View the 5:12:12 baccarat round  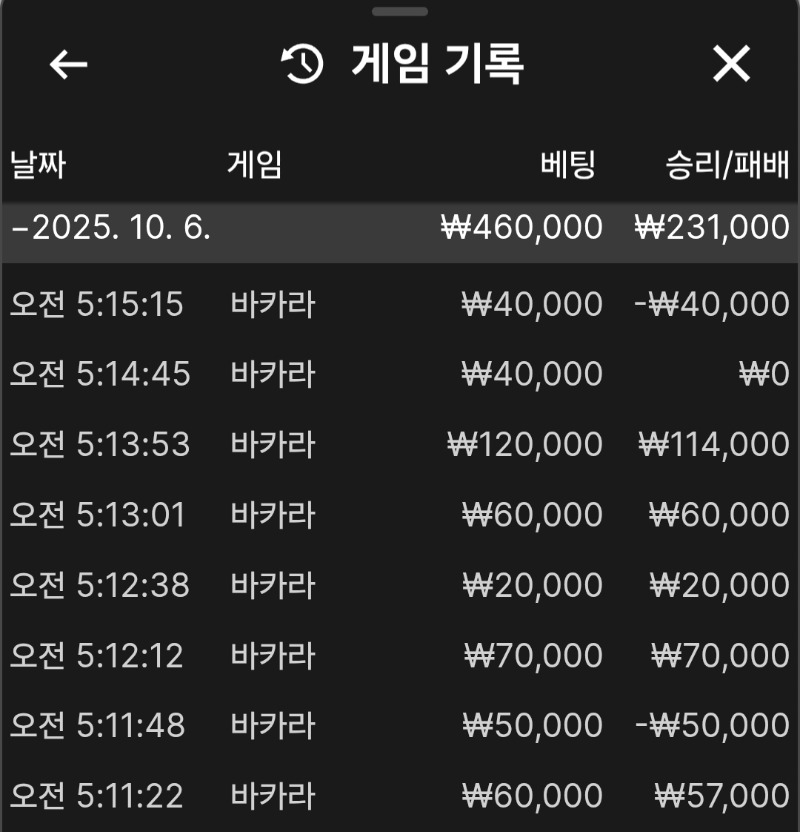coord(400,656)
